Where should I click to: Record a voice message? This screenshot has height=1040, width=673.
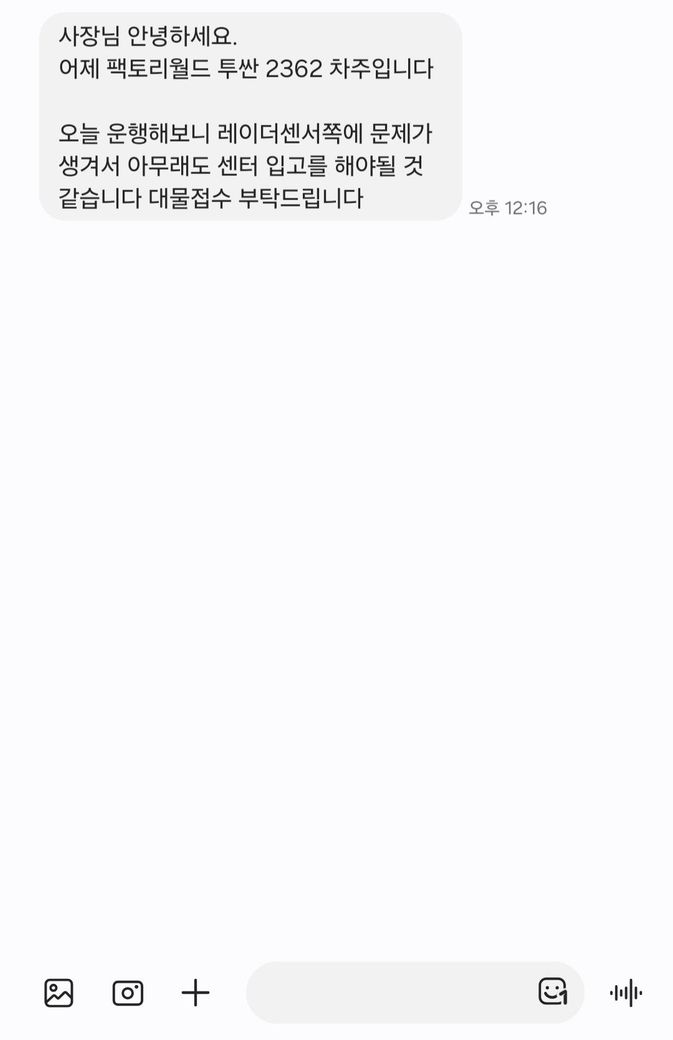pyautogui.click(x=626, y=993)
